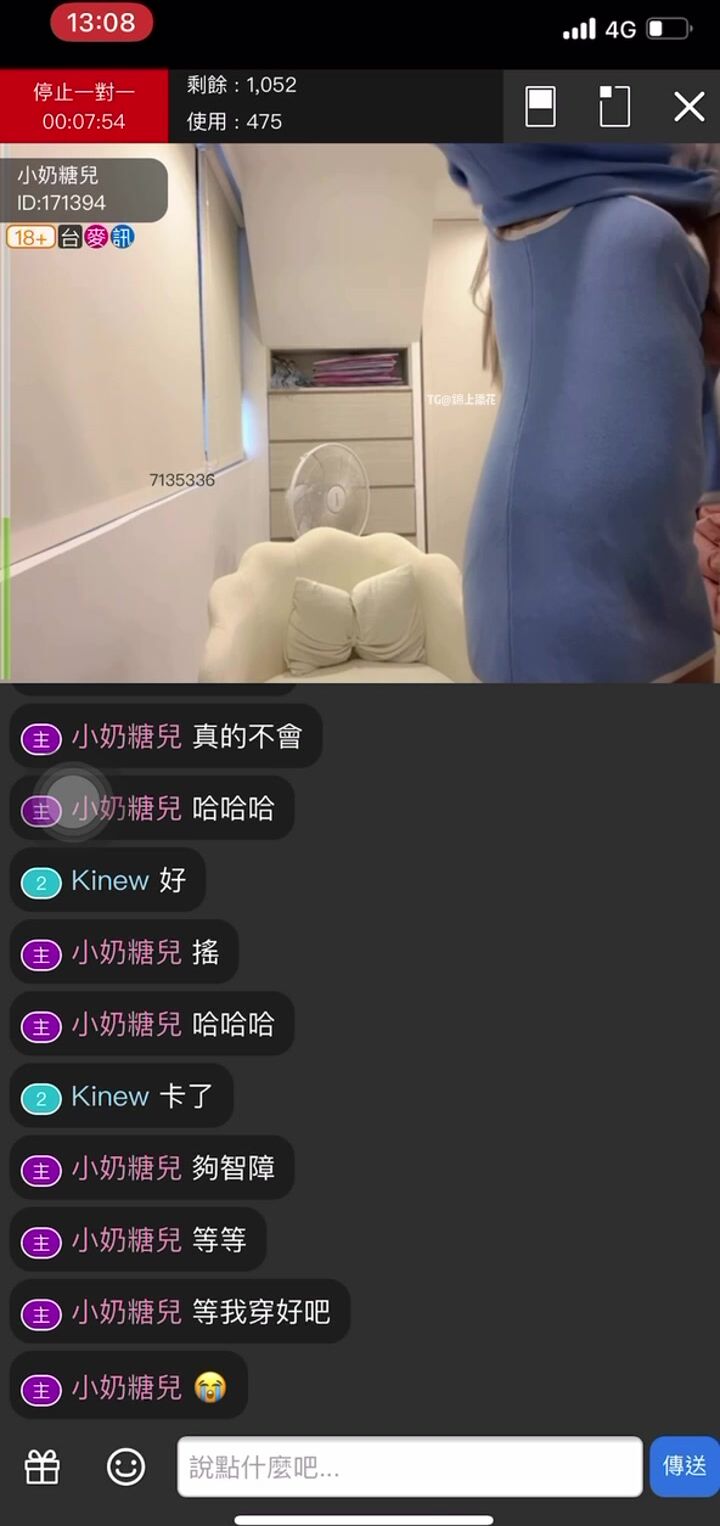The width and height of the screenshot is (720, 1526).
Task: Send the message with 傳送
Action: click(685, 1466)
